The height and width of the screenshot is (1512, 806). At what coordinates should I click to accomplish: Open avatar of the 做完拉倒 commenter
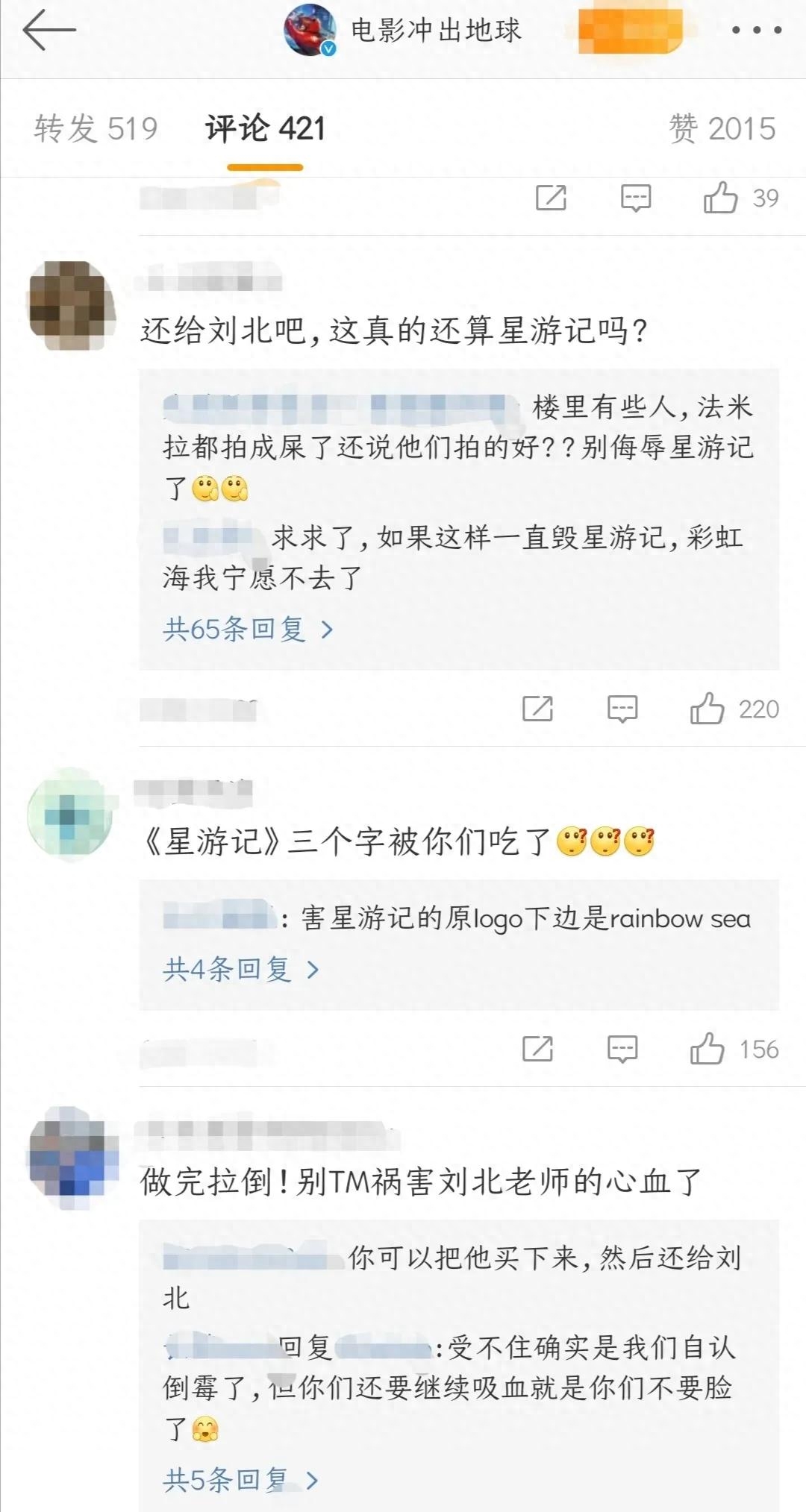(72, 1157)
